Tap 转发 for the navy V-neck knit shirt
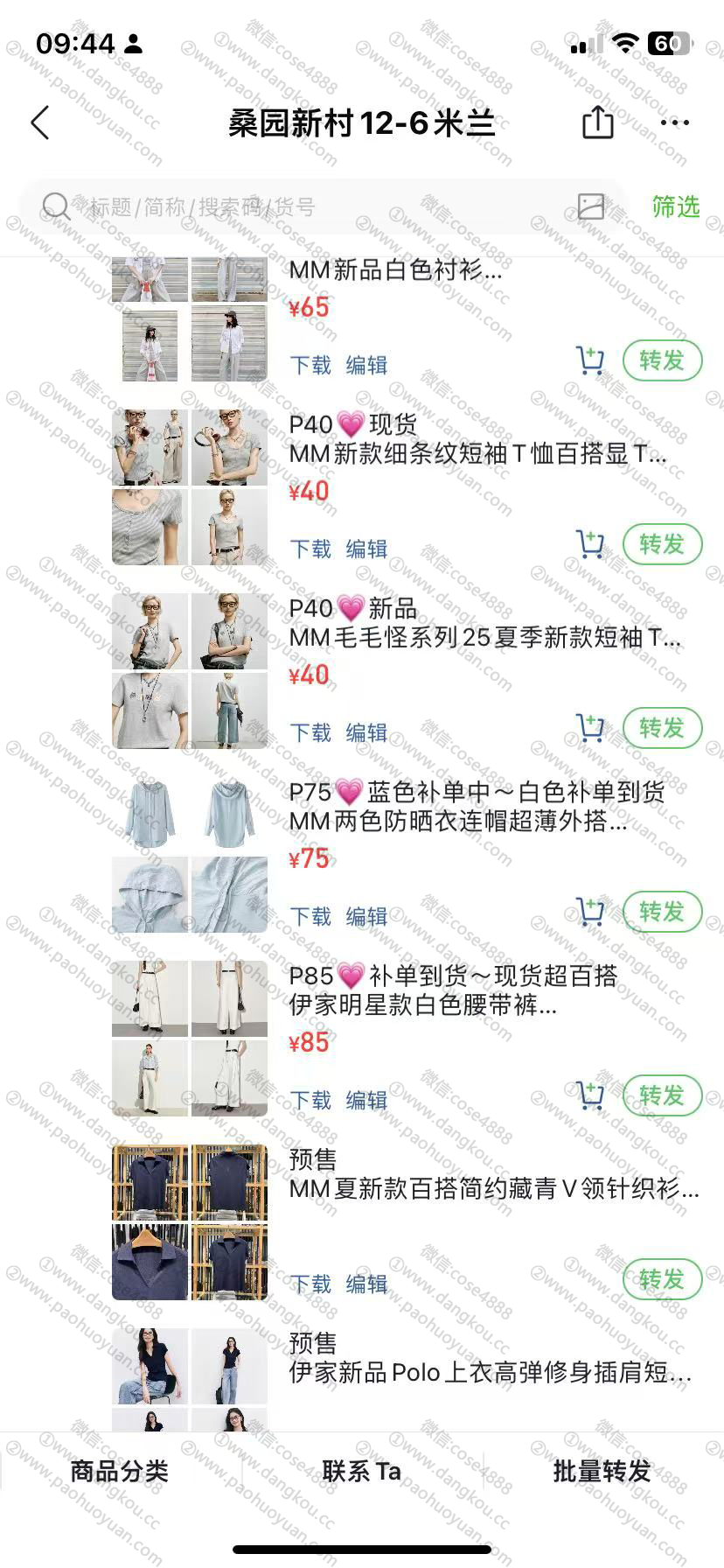724x1568 pixels. 662,1279
